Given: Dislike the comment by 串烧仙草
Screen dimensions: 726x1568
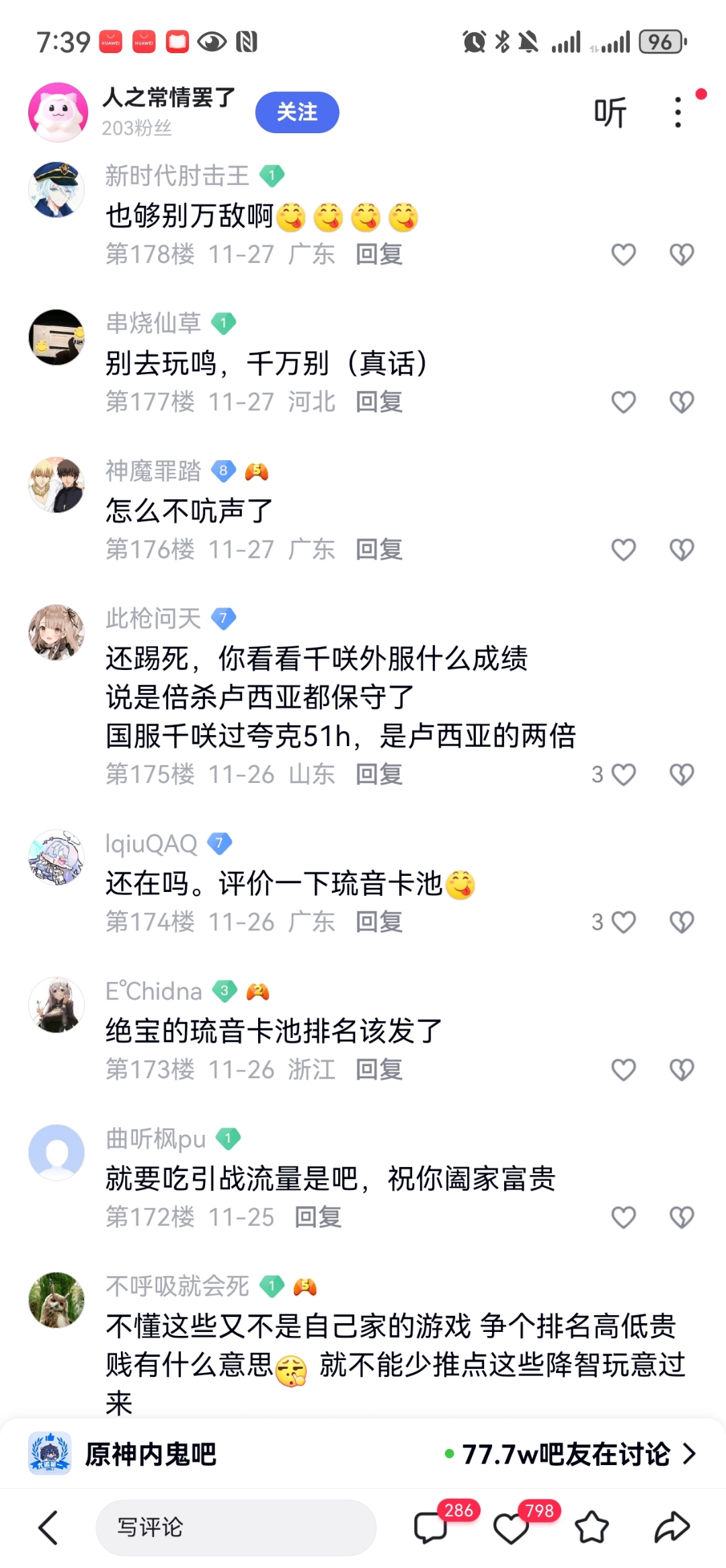Looking at the screenshot, I should tap(682, 402).
